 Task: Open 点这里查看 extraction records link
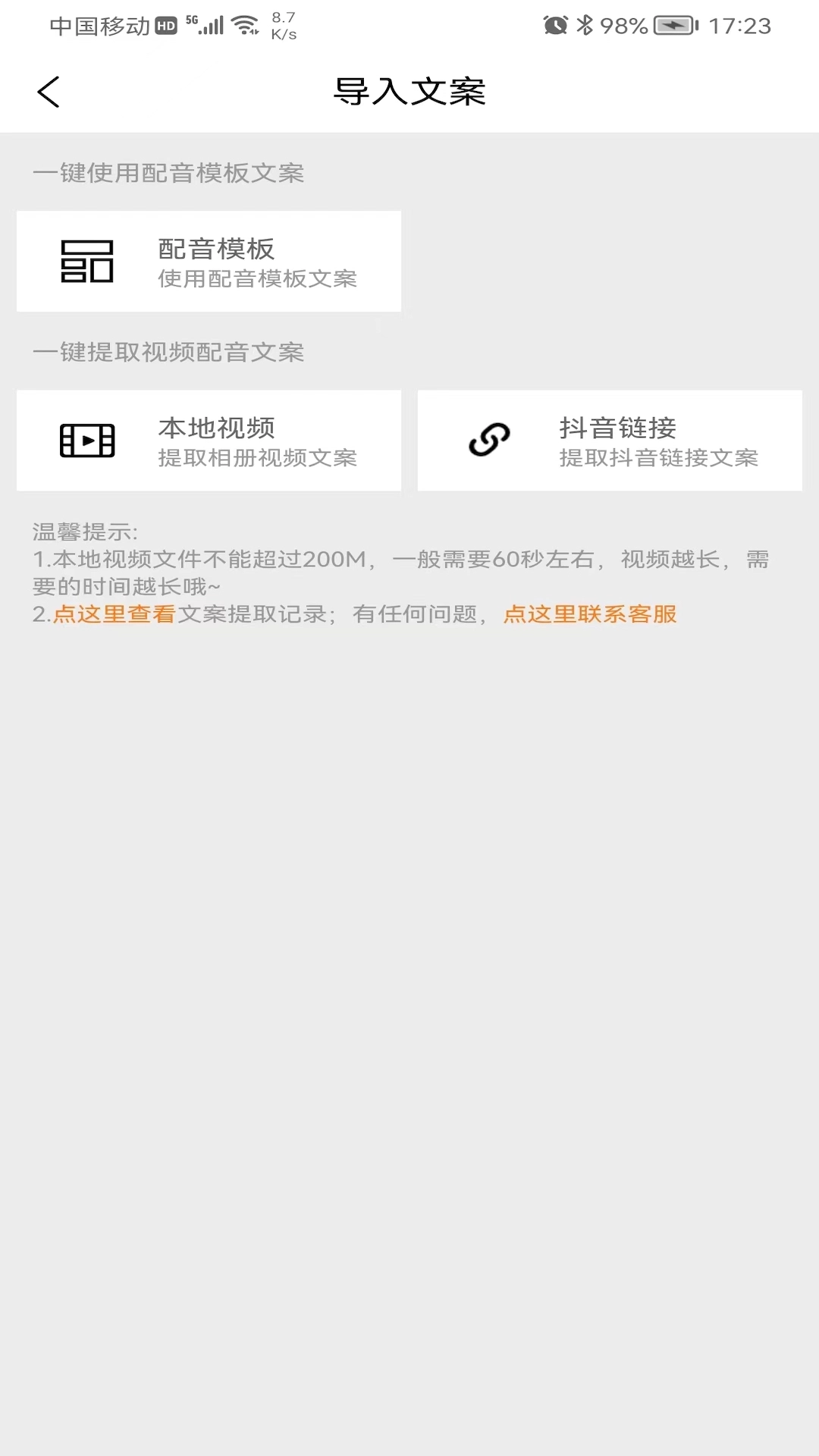[114, 614]
